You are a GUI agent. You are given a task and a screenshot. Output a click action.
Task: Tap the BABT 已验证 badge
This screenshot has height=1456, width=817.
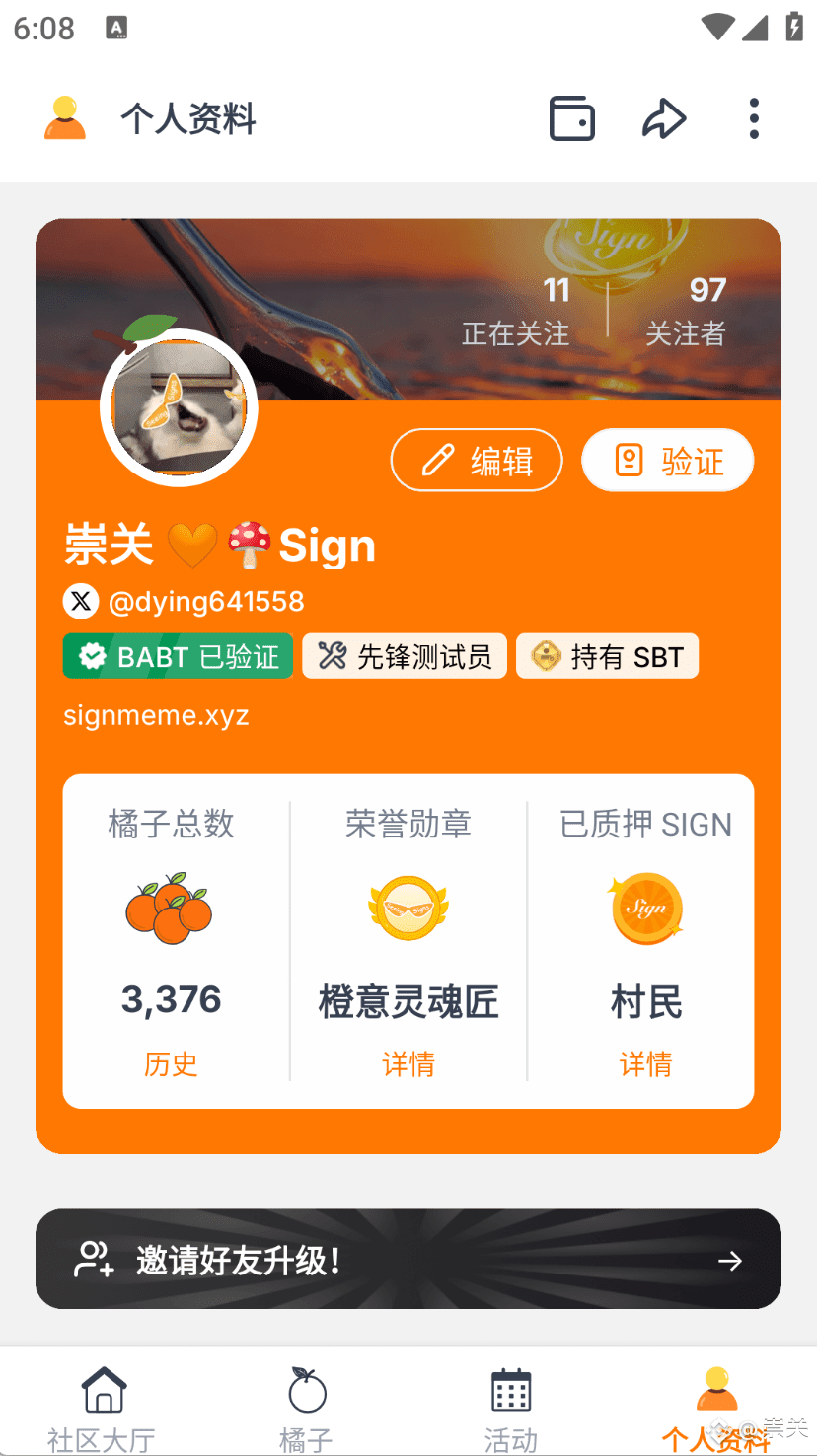(179, 656)
